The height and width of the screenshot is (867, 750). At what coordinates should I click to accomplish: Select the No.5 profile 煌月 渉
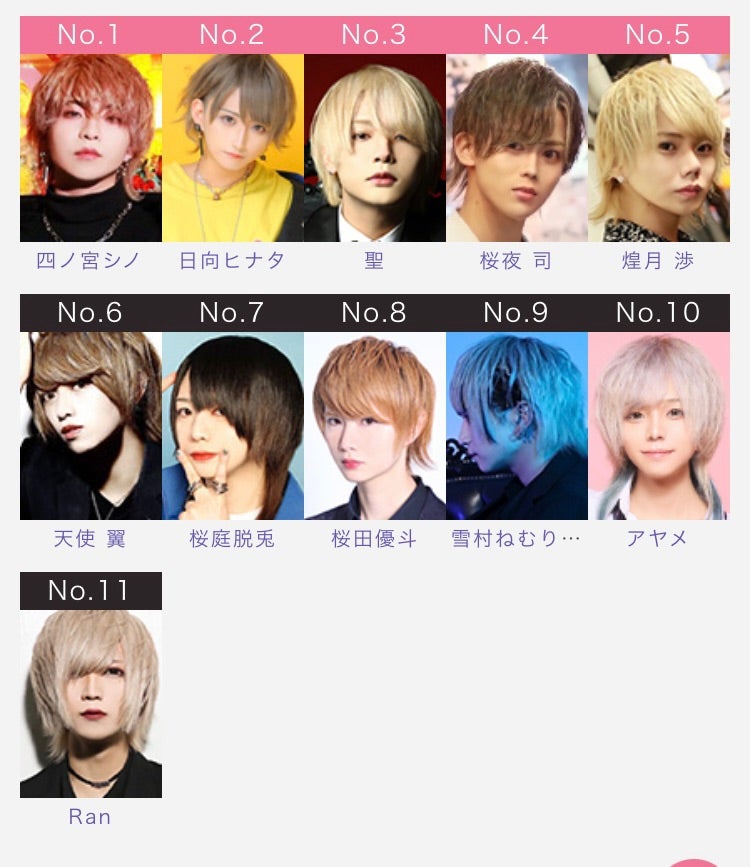658,148
